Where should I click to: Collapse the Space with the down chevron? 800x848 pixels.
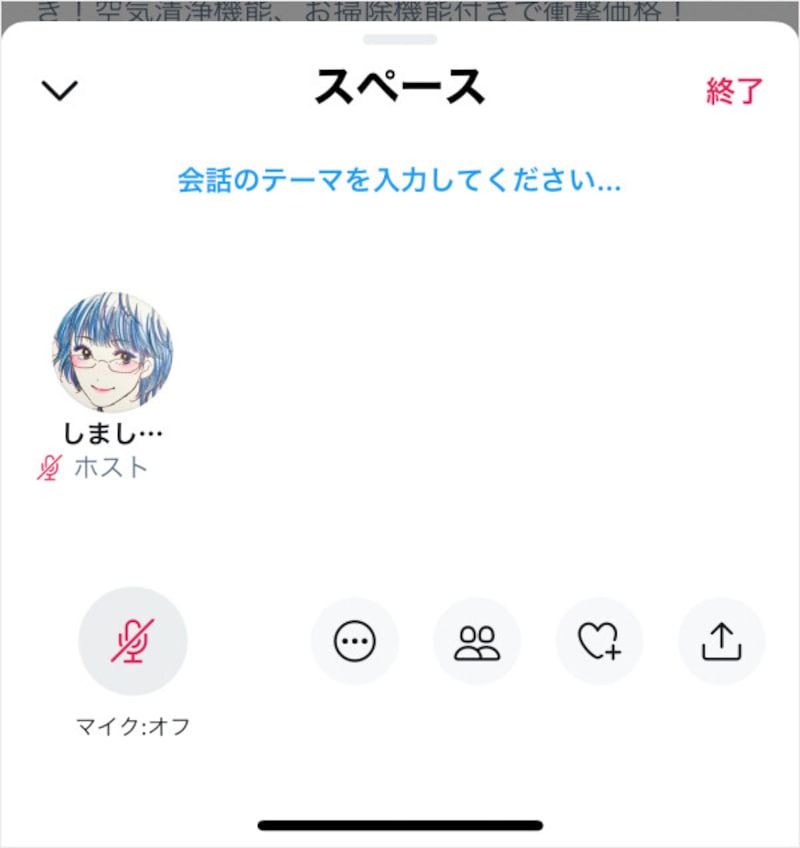pyautogui.click(x=59, y=91)
